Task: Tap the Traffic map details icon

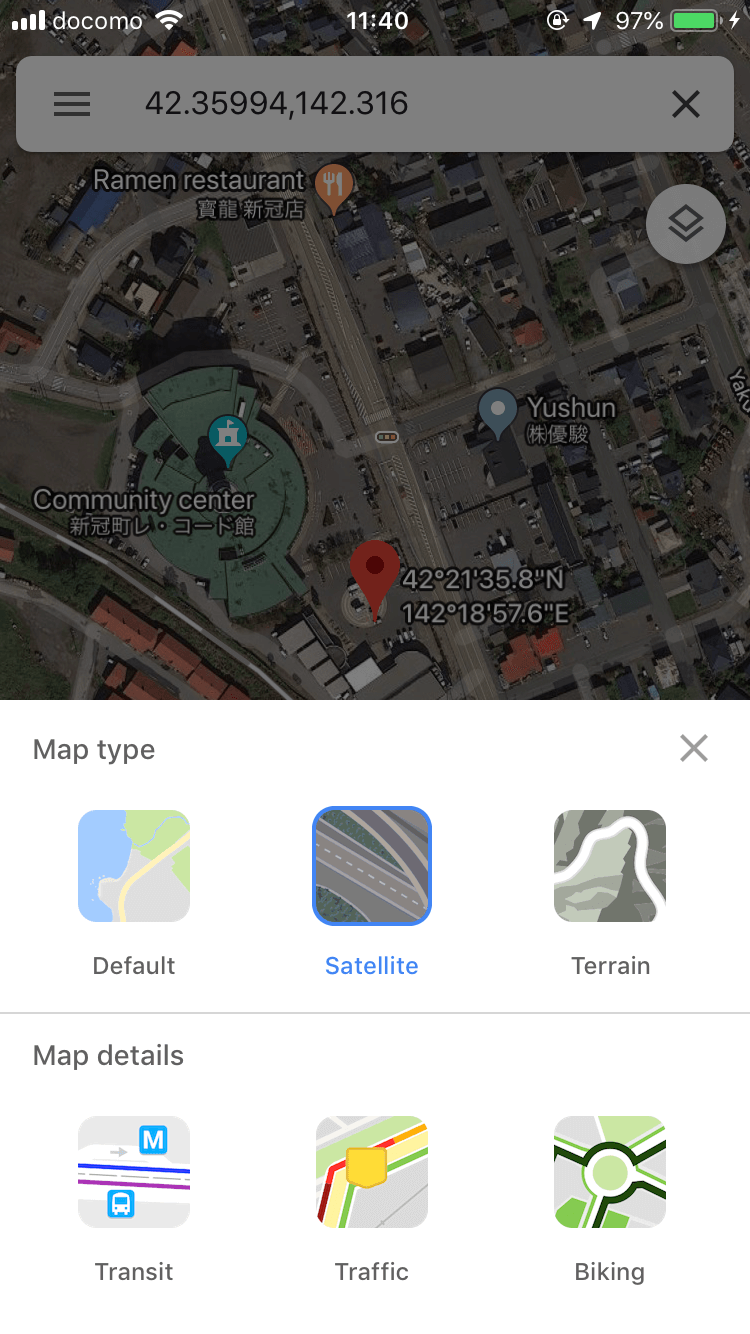Action: (371, 1171)
